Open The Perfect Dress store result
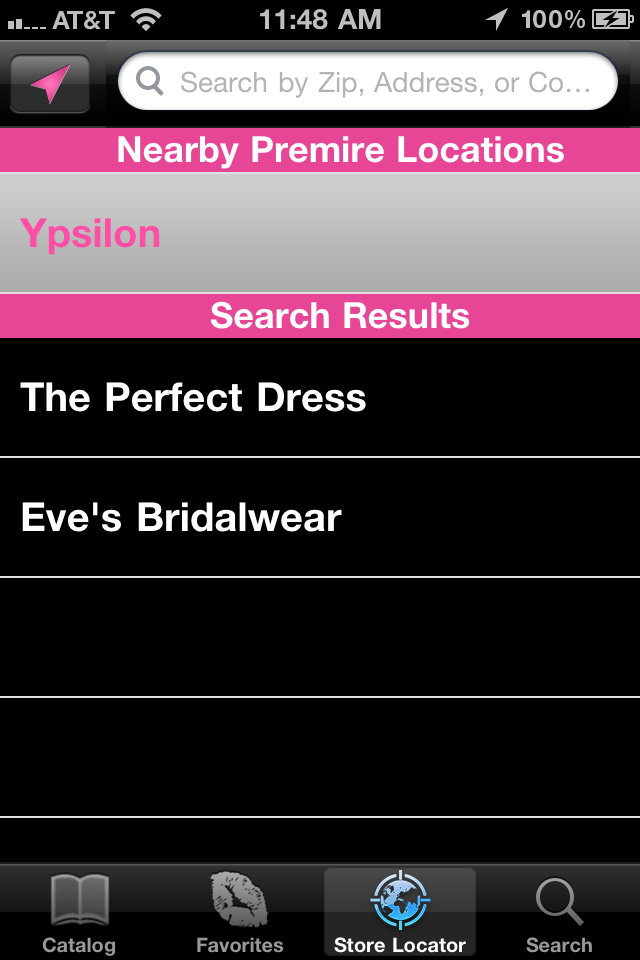 (x=320, y=398)
